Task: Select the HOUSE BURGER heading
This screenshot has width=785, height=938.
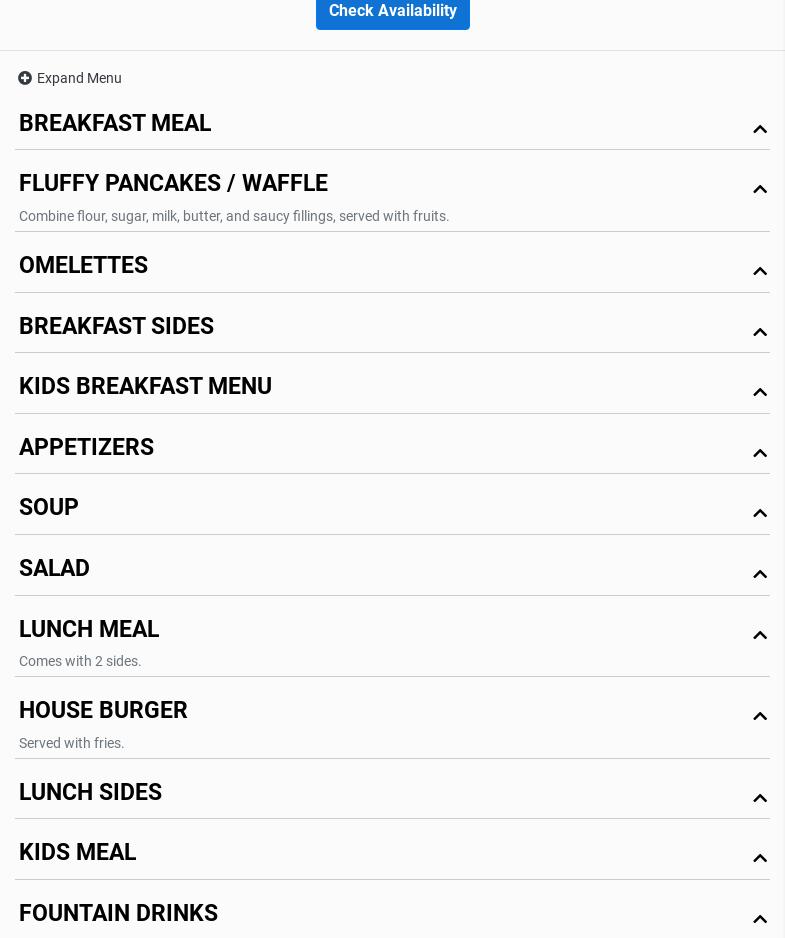Action: [103, 710]
